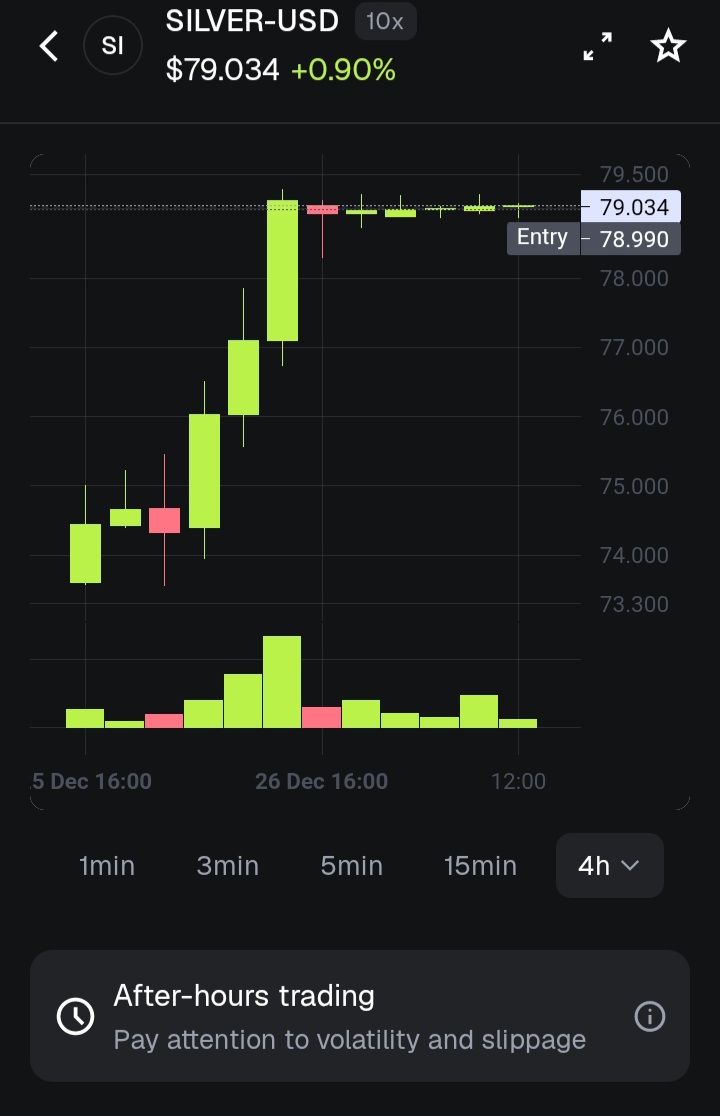Open after-hours trading info icon
The height and width of the screenshot is (1116, 720).
point(650,1016)
